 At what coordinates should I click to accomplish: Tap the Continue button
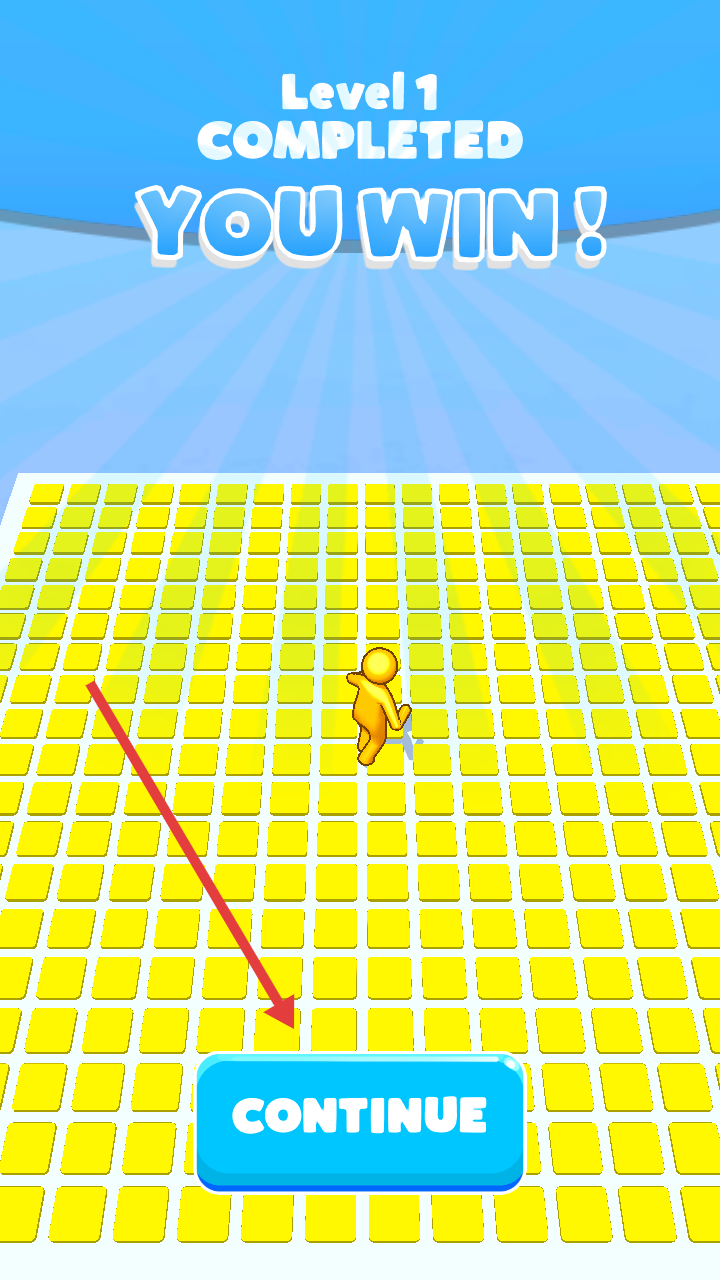click(360, 1118)
